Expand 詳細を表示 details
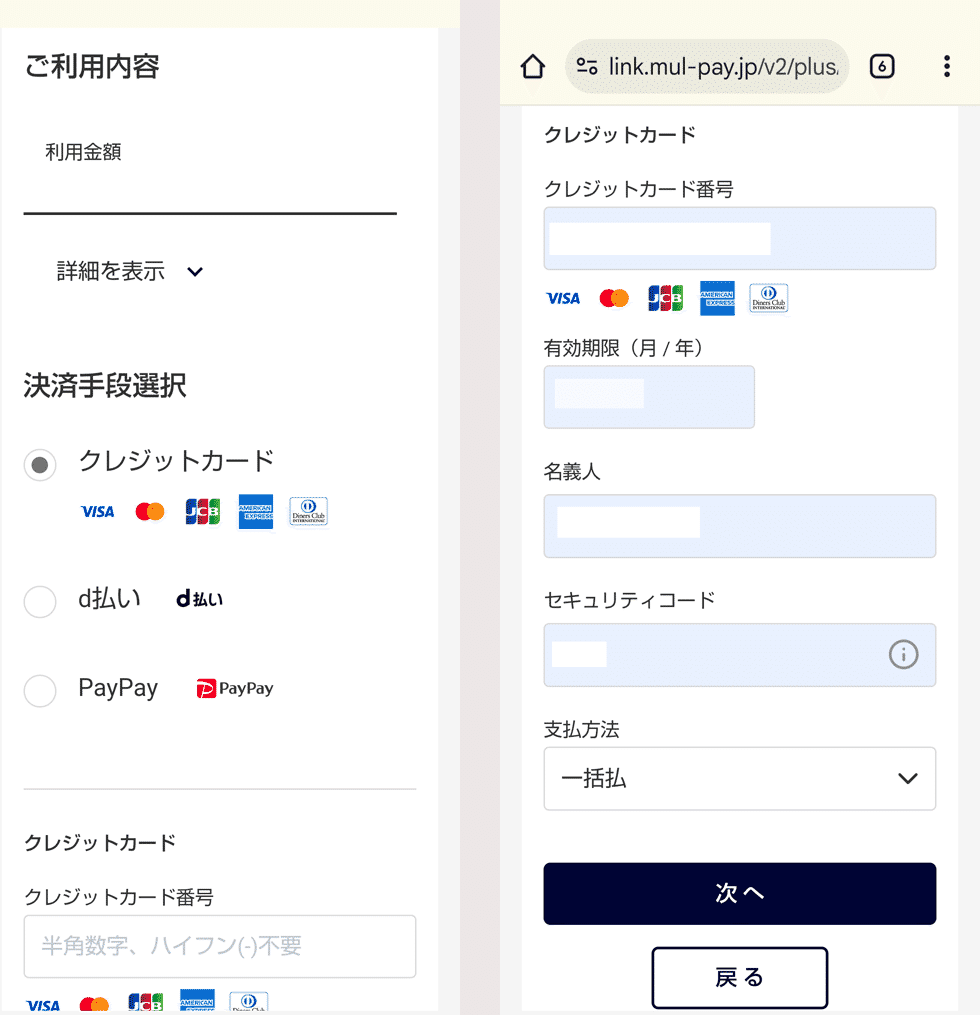This screenshot has height=1015, width=980. (x=130, y=271)
